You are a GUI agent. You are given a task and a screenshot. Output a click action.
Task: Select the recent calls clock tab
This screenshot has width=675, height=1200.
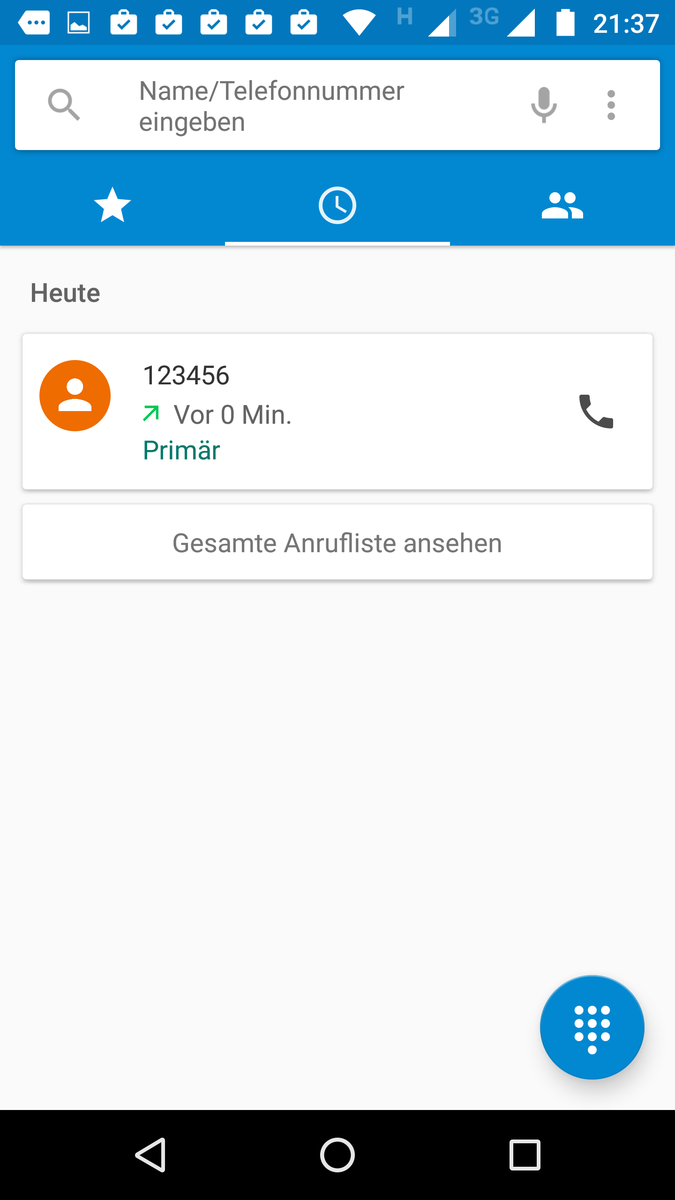tap(337, 206)
